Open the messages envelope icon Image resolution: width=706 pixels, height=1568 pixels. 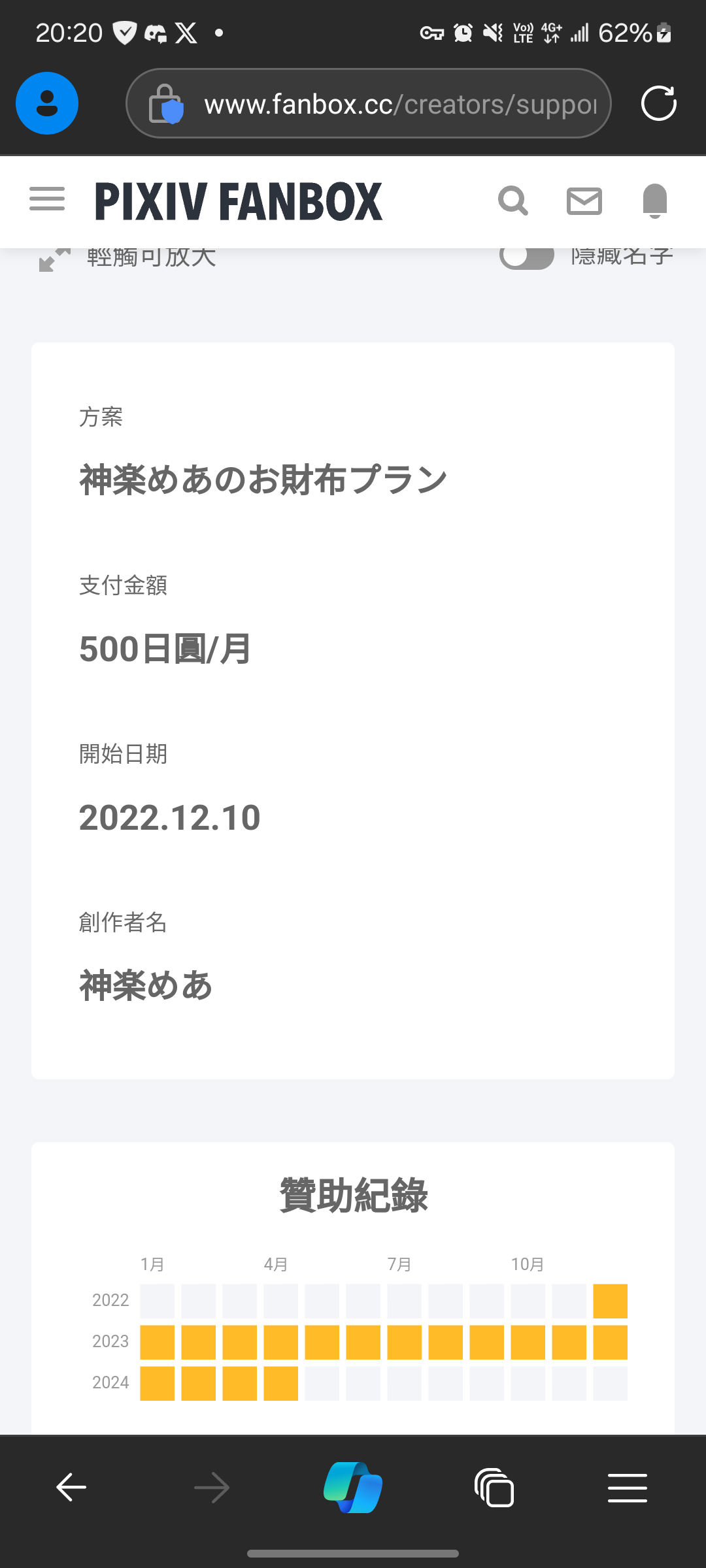[x=584, y=201]
